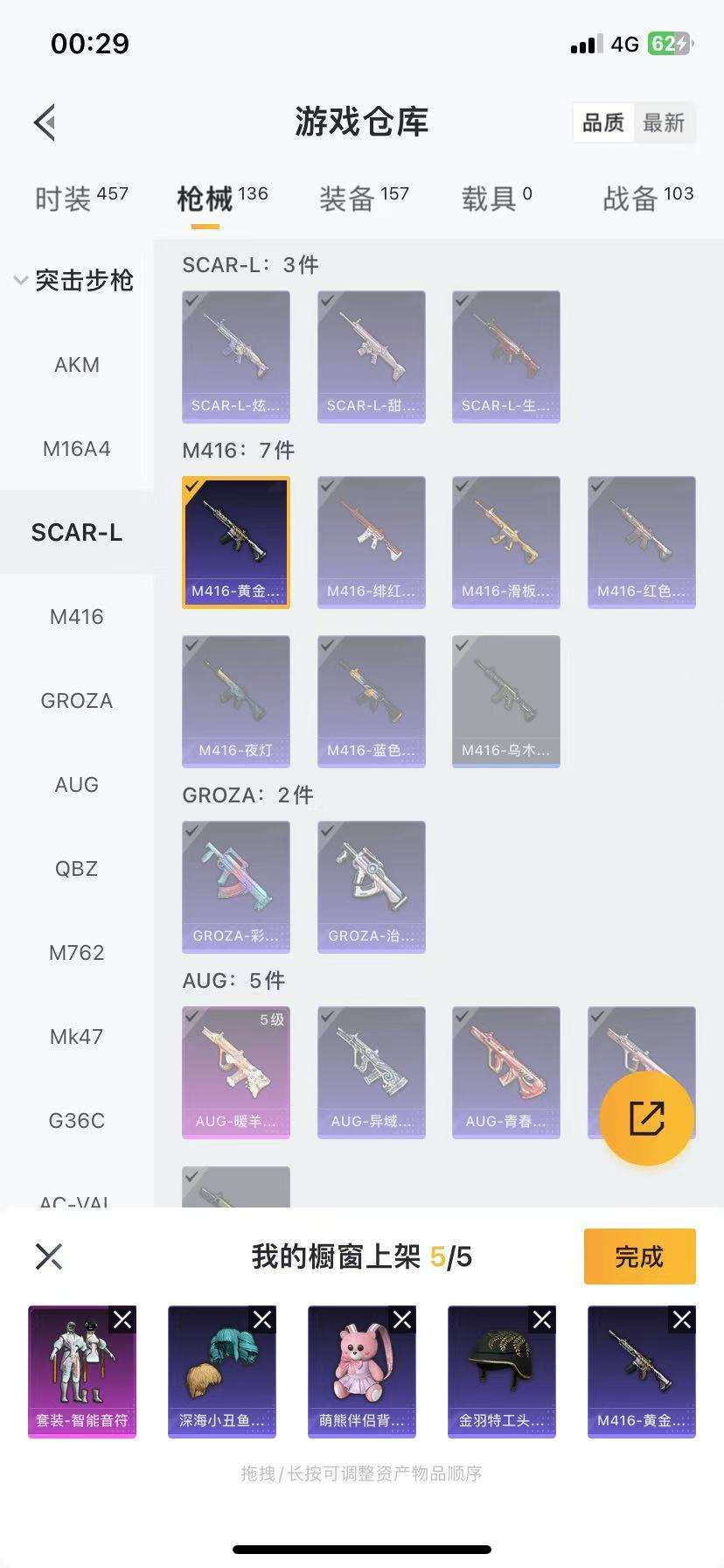This screenshot has width=724, height=1568.
Task: Remove 套装-智能音符 from showcase
Action: [122, 1319]
